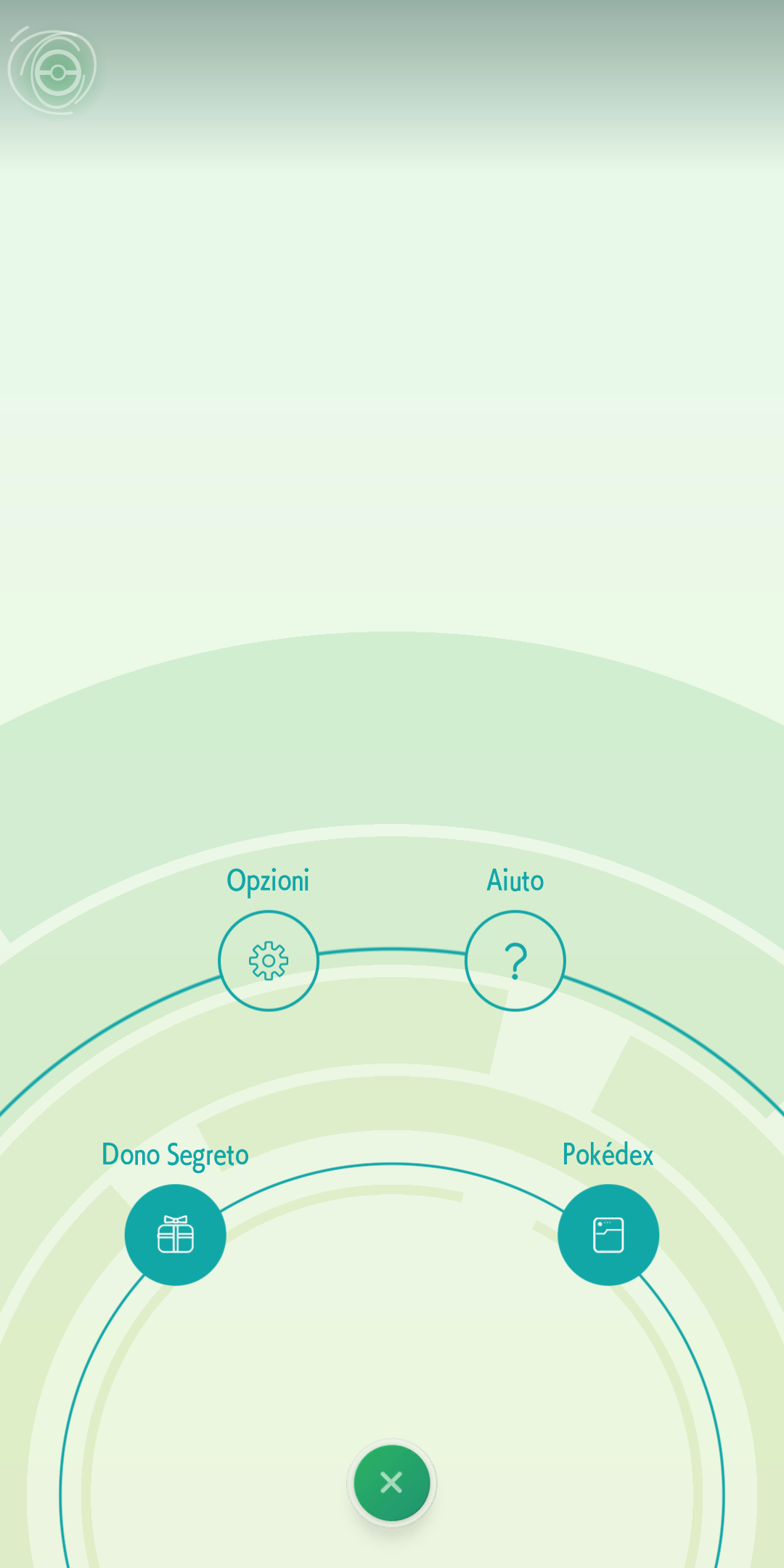Open the Pokédex
The image size is (784, 1568).
pyautogui.click(x=608, y=1235)
